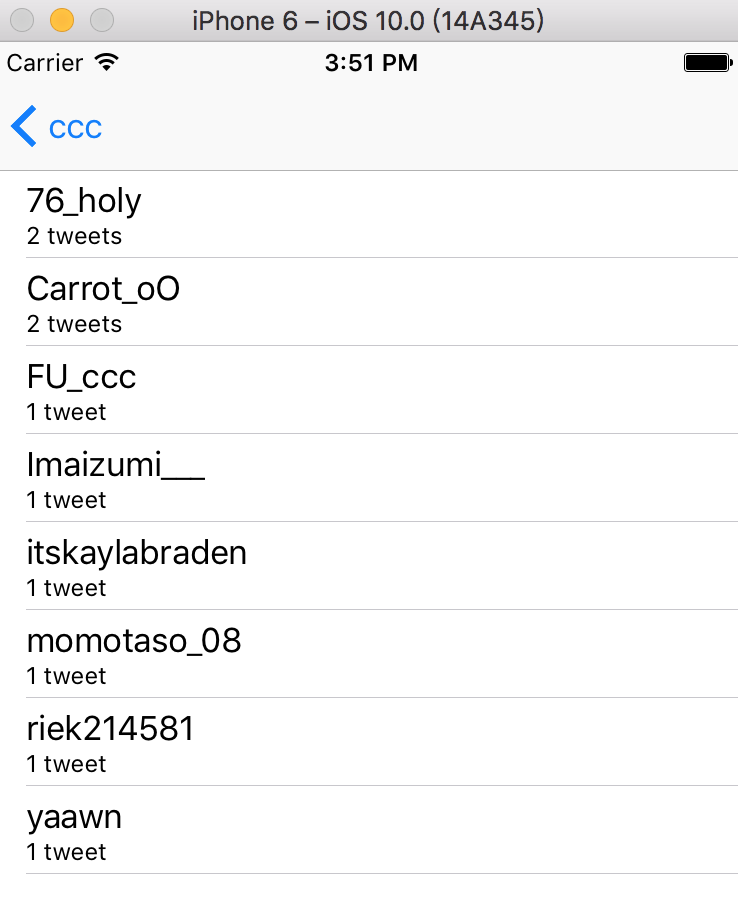This screenshot has height=920, width=738.
Task: Open the 76_holy row
Action: click(x=369, y=215)
